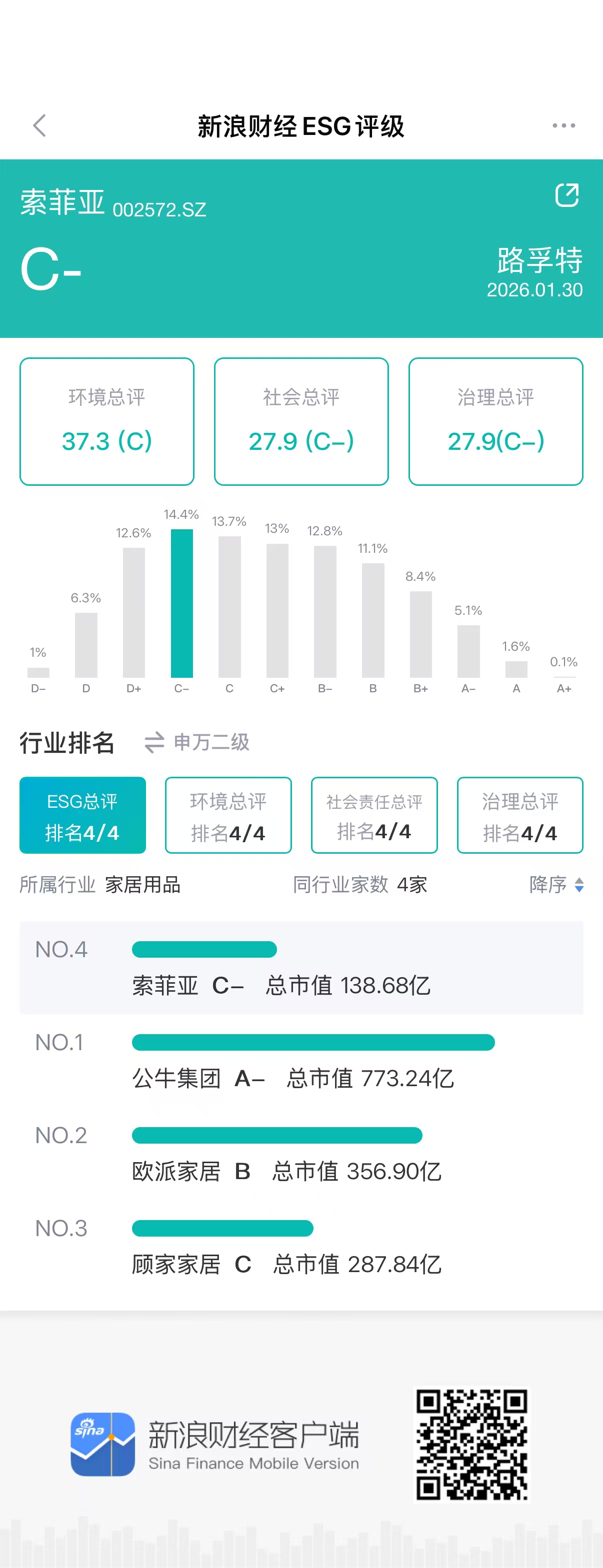This screenshot has width=603, height=1568.
Task: Open the three-dot overflow menu
Action: click(x=563, y=126)
